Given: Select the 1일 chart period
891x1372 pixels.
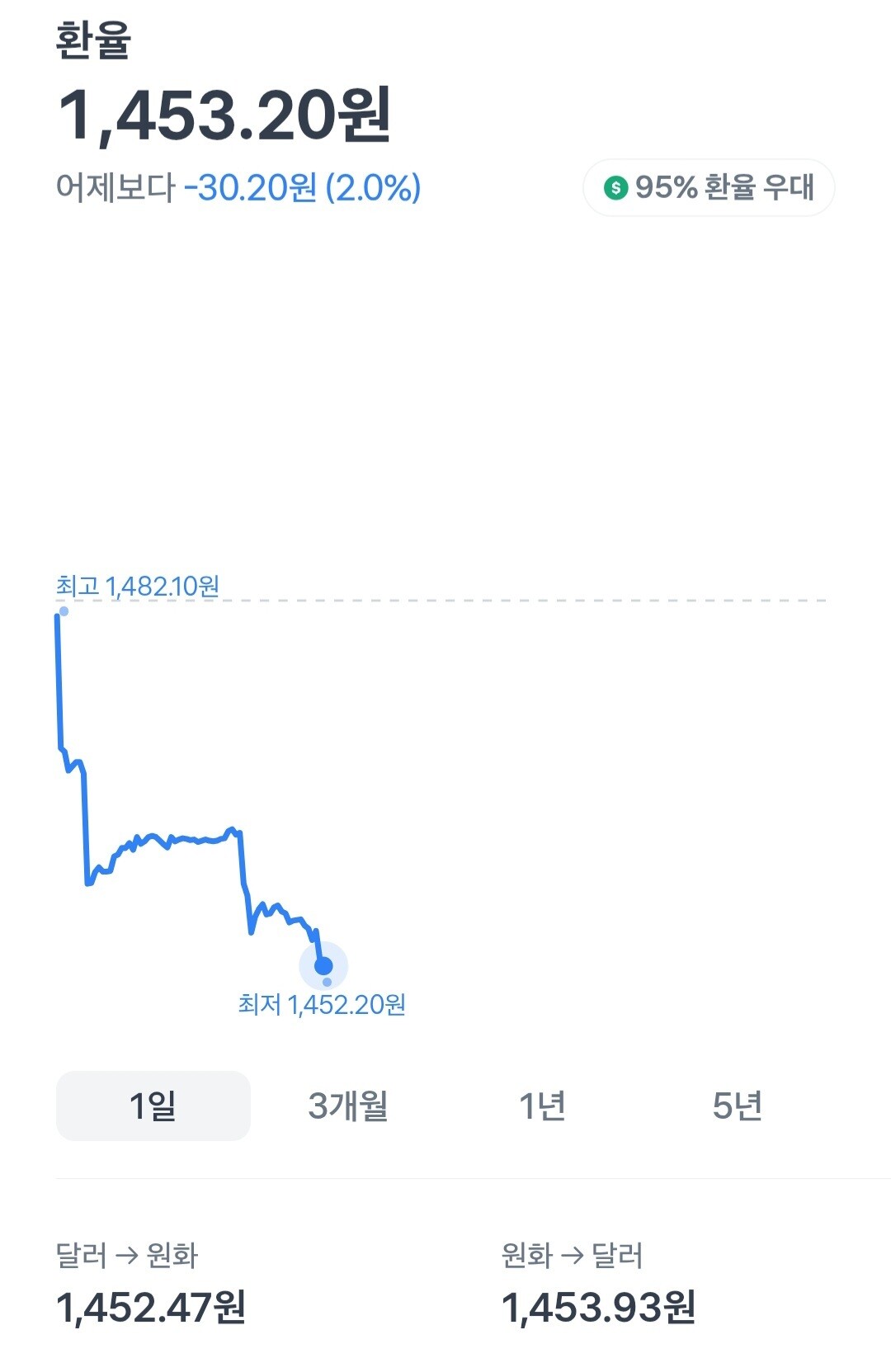Looking at the screenshot, I should coord(153,1106).
